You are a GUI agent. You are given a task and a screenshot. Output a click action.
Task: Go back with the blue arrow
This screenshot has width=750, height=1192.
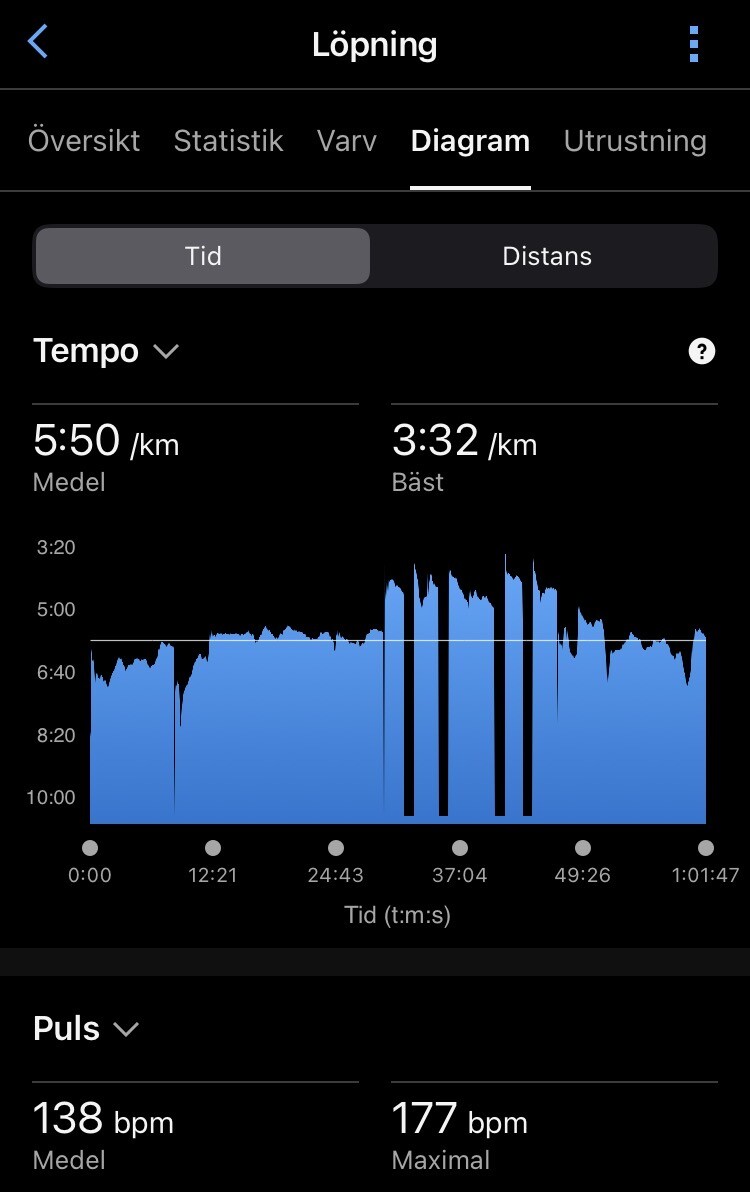(37, 41)
